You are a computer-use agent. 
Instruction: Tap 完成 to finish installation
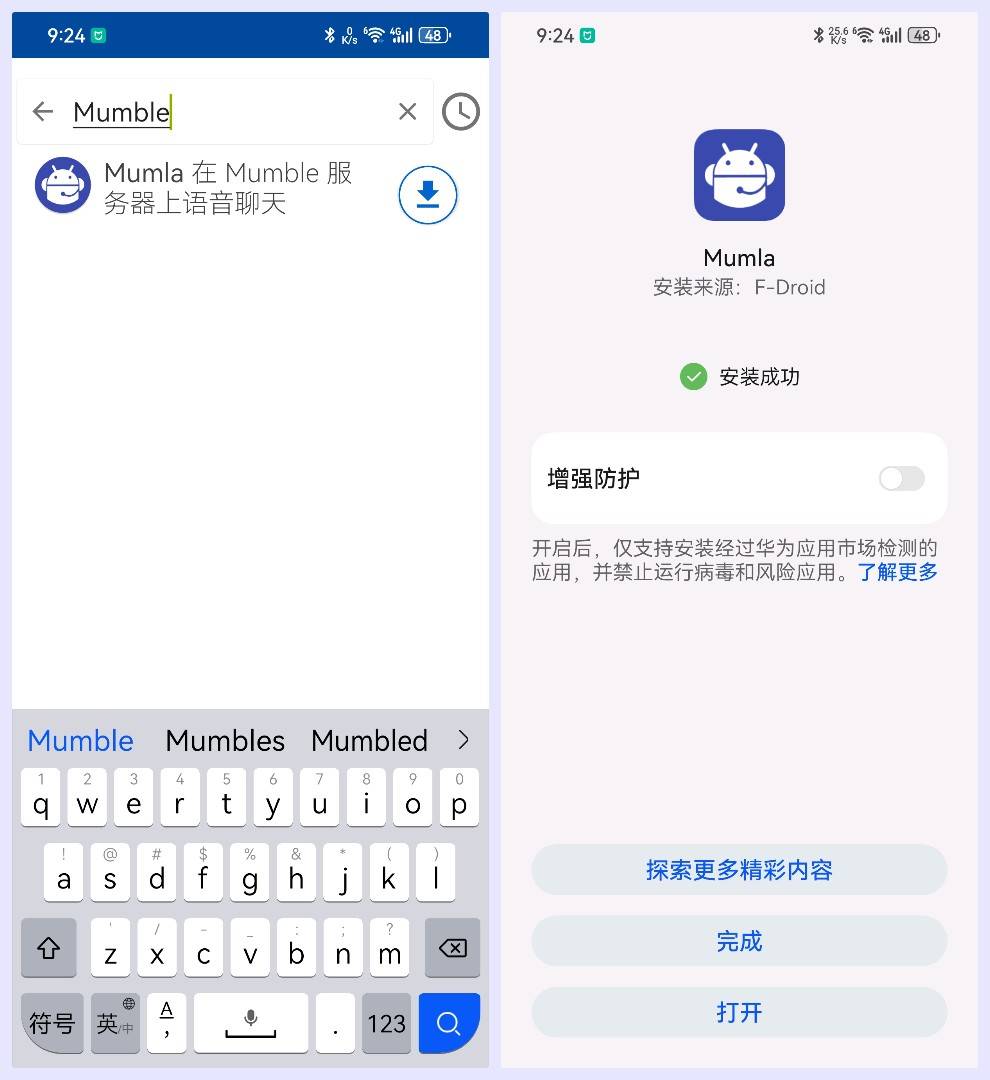click(x=739, y=941)
